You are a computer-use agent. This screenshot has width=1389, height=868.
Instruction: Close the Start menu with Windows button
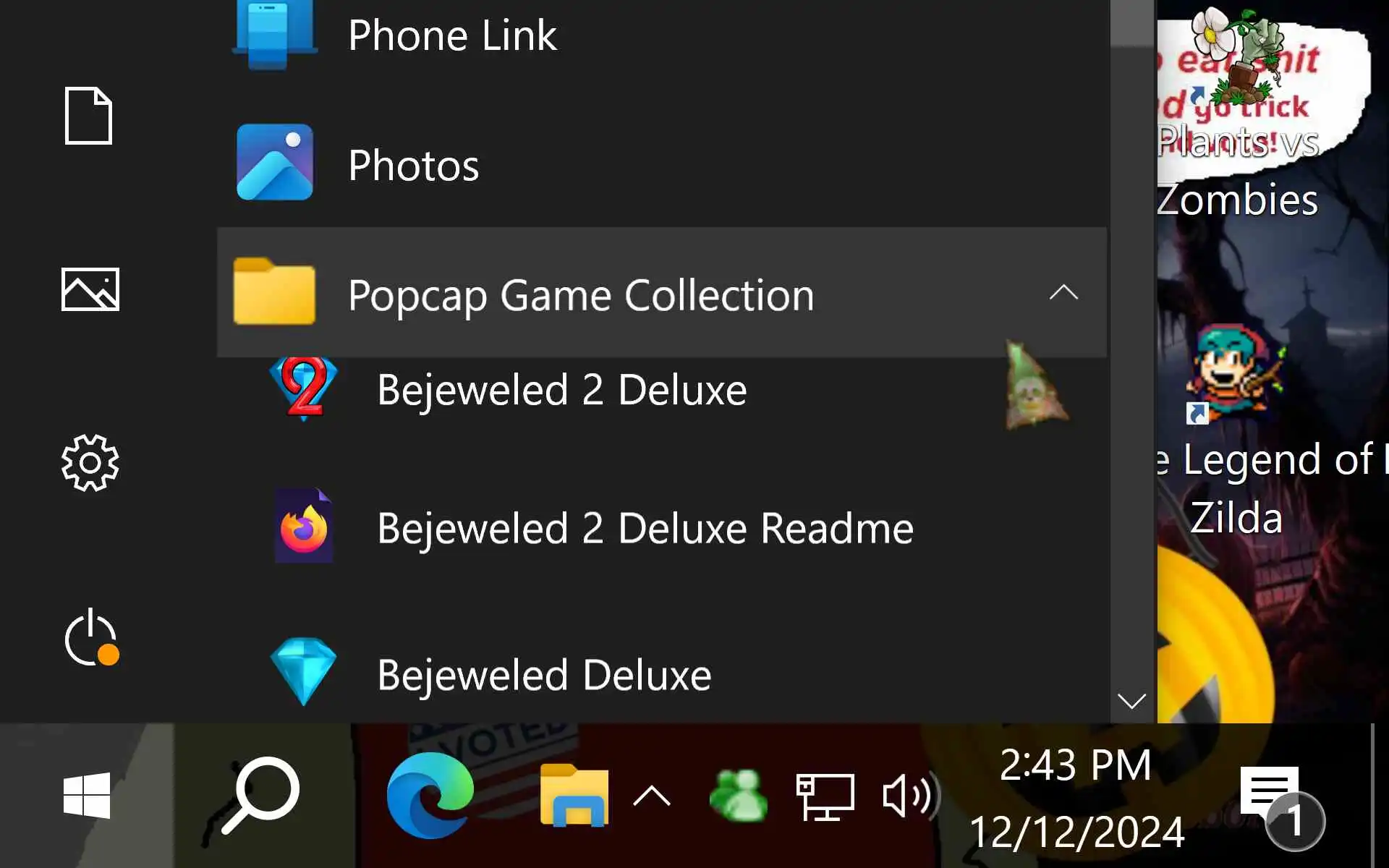click(x=87, y=795)
